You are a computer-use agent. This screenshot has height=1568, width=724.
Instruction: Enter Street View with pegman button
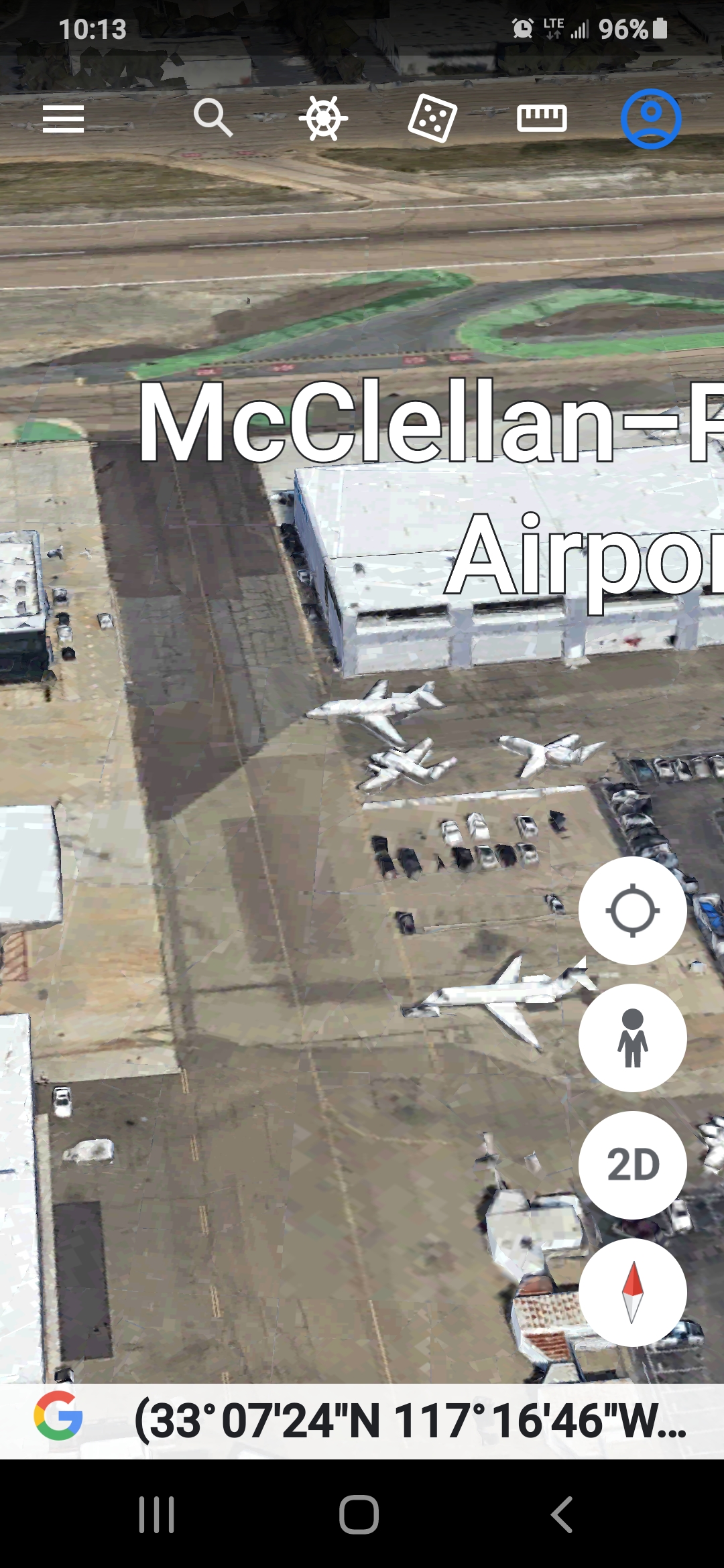pos(632,1038)
